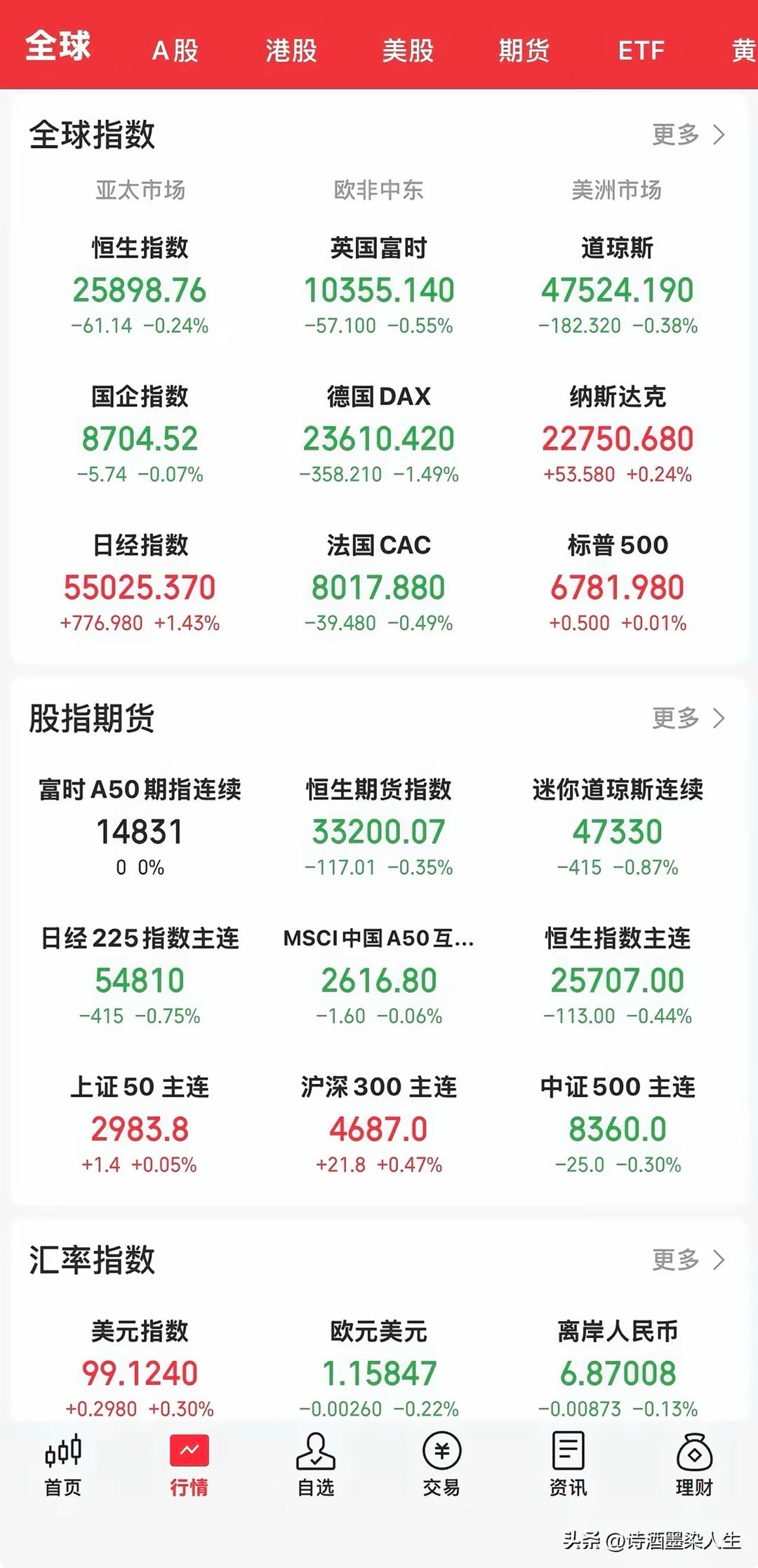Tap 更多 next to 汇率指数
The width and height of the screenshot is (758, 1568).
pyautogui.click(x=689, y=1259)
